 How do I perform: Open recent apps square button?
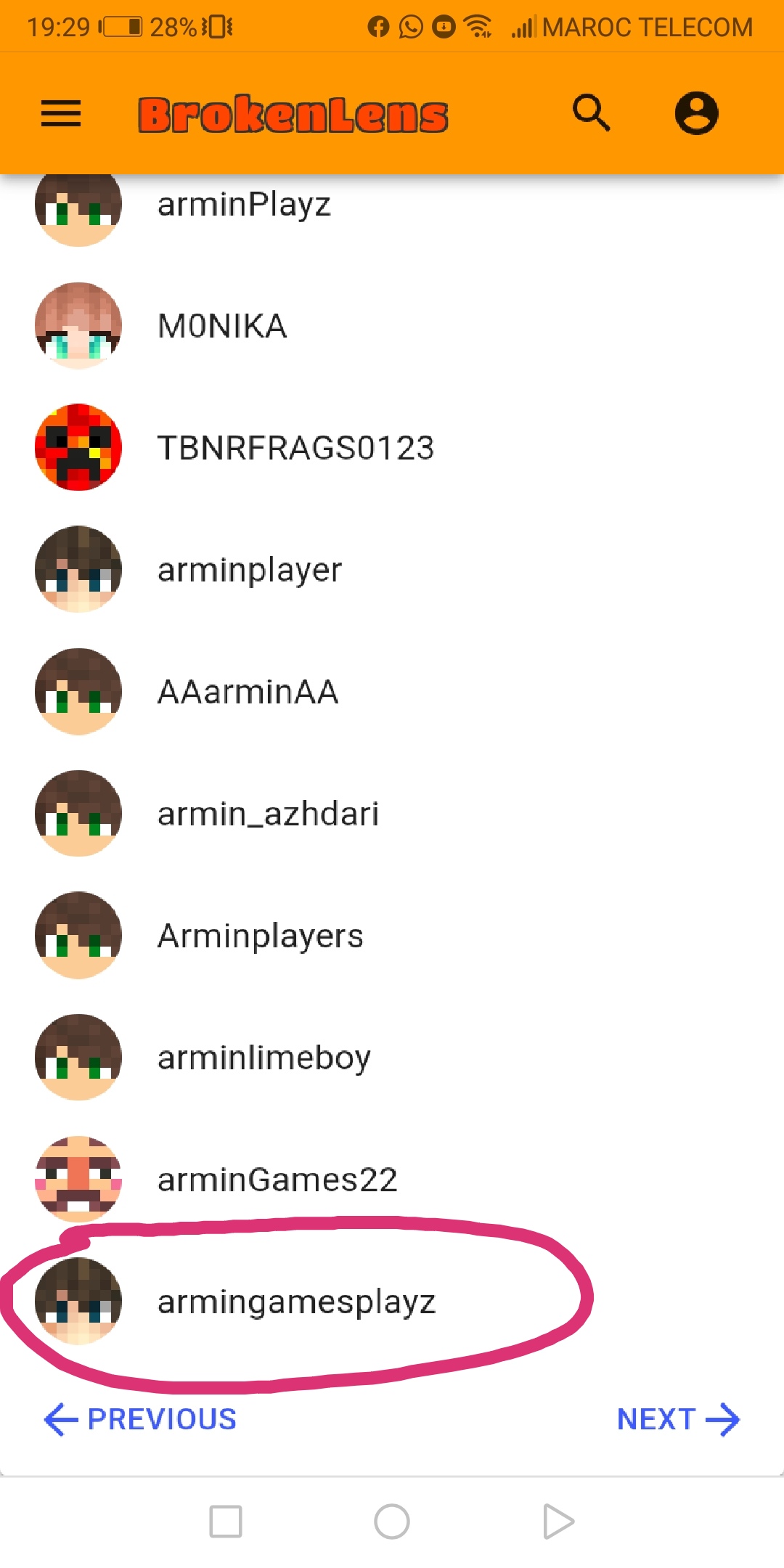coord(226,1522)
